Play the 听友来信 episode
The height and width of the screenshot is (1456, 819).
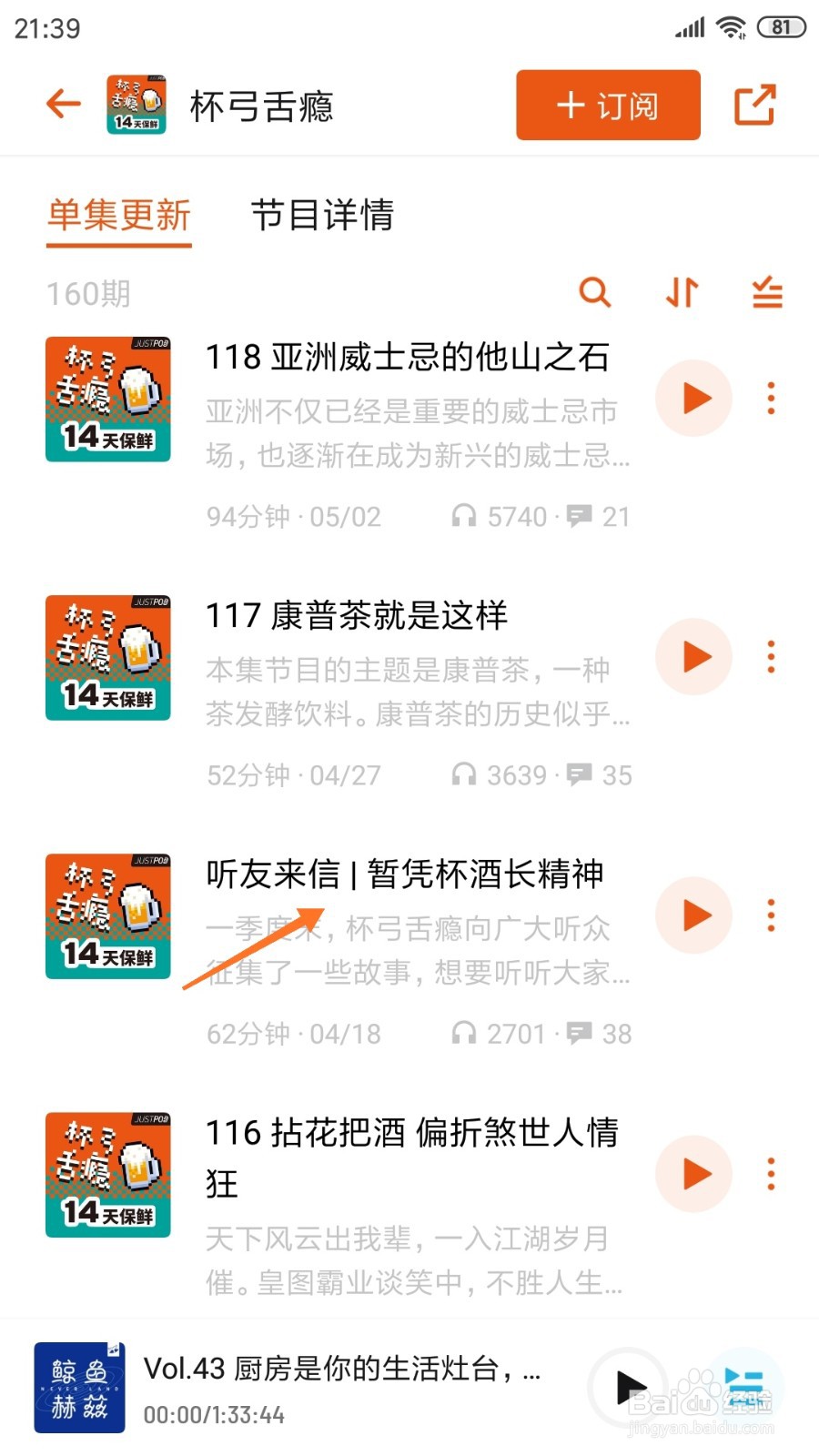coord(693,916)
